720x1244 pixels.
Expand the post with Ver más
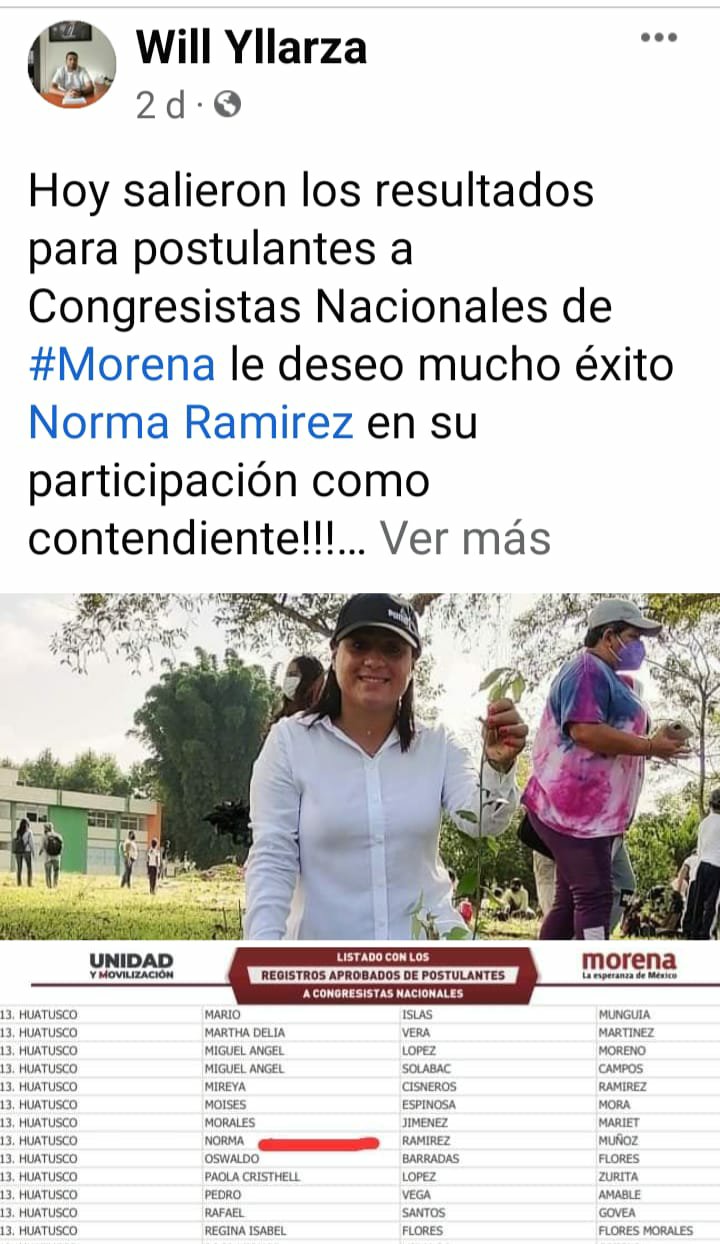tap(465, 539)
